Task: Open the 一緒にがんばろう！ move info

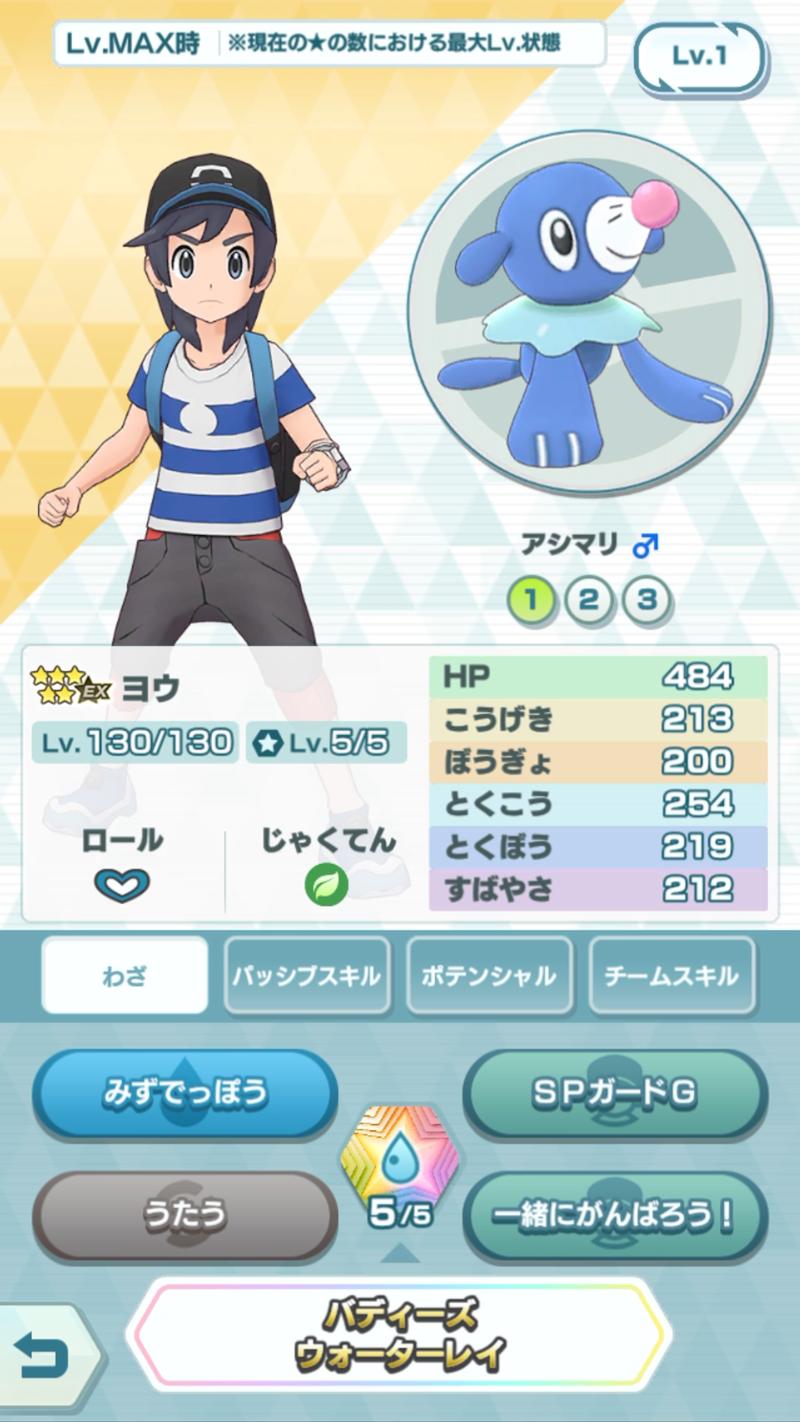Action: click(x=614, y=1214)
